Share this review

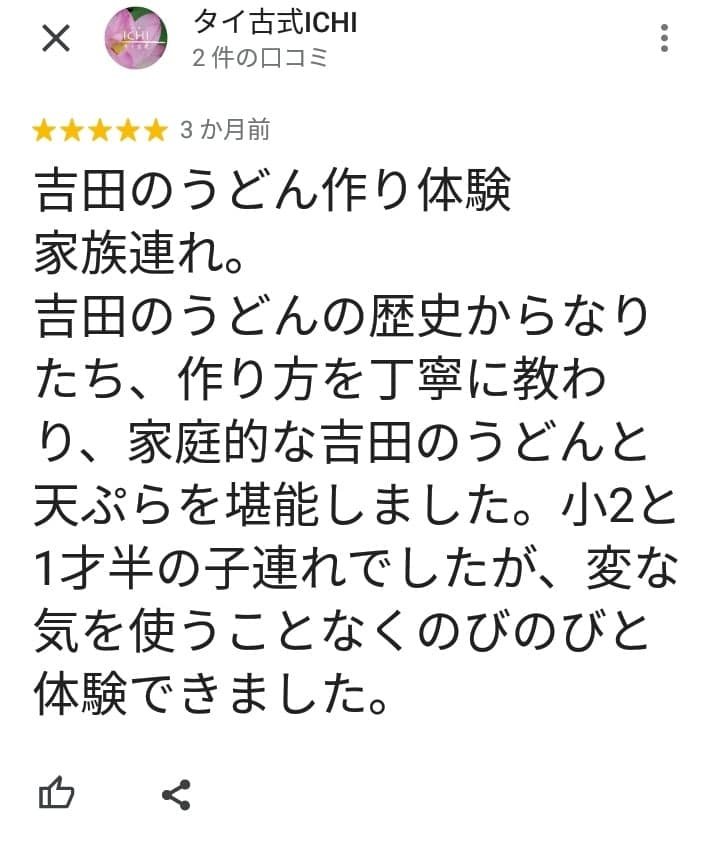tap(176, 795)
